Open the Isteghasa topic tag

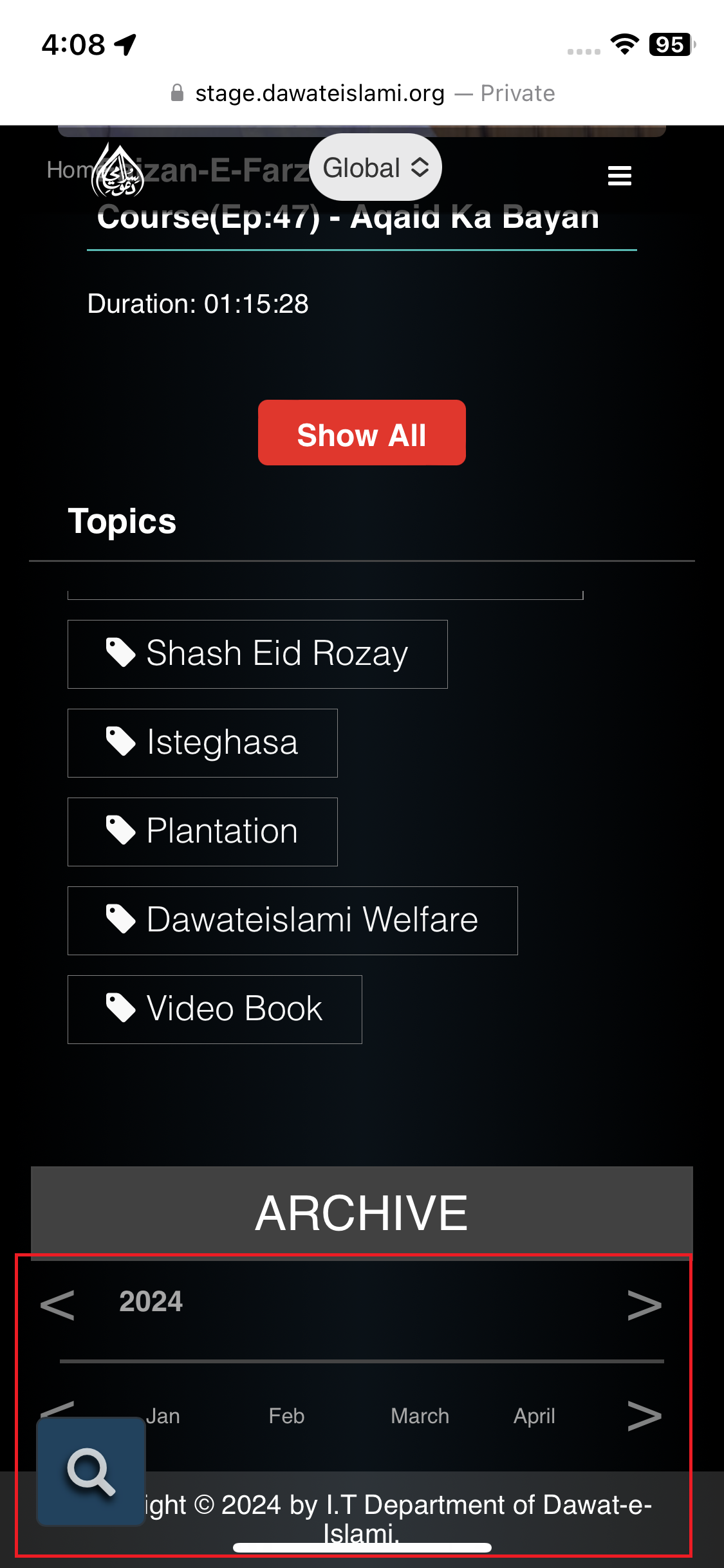pyautogui.click(x=203, y=743)
